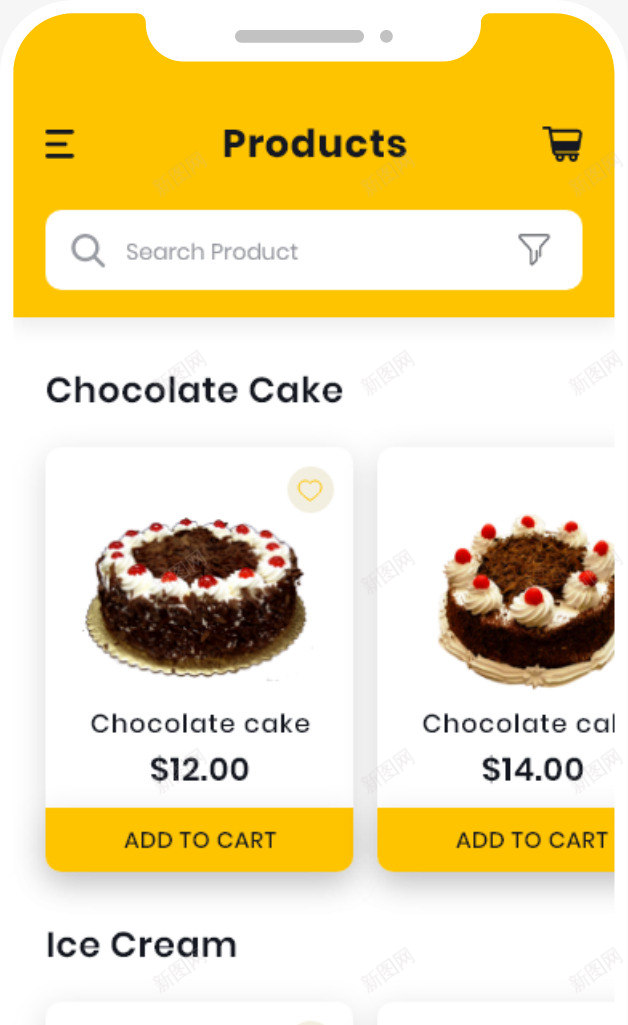This screenshot has width=628, height=1025.
Task: Tap the Search Product field
Action: coord(300,251)
